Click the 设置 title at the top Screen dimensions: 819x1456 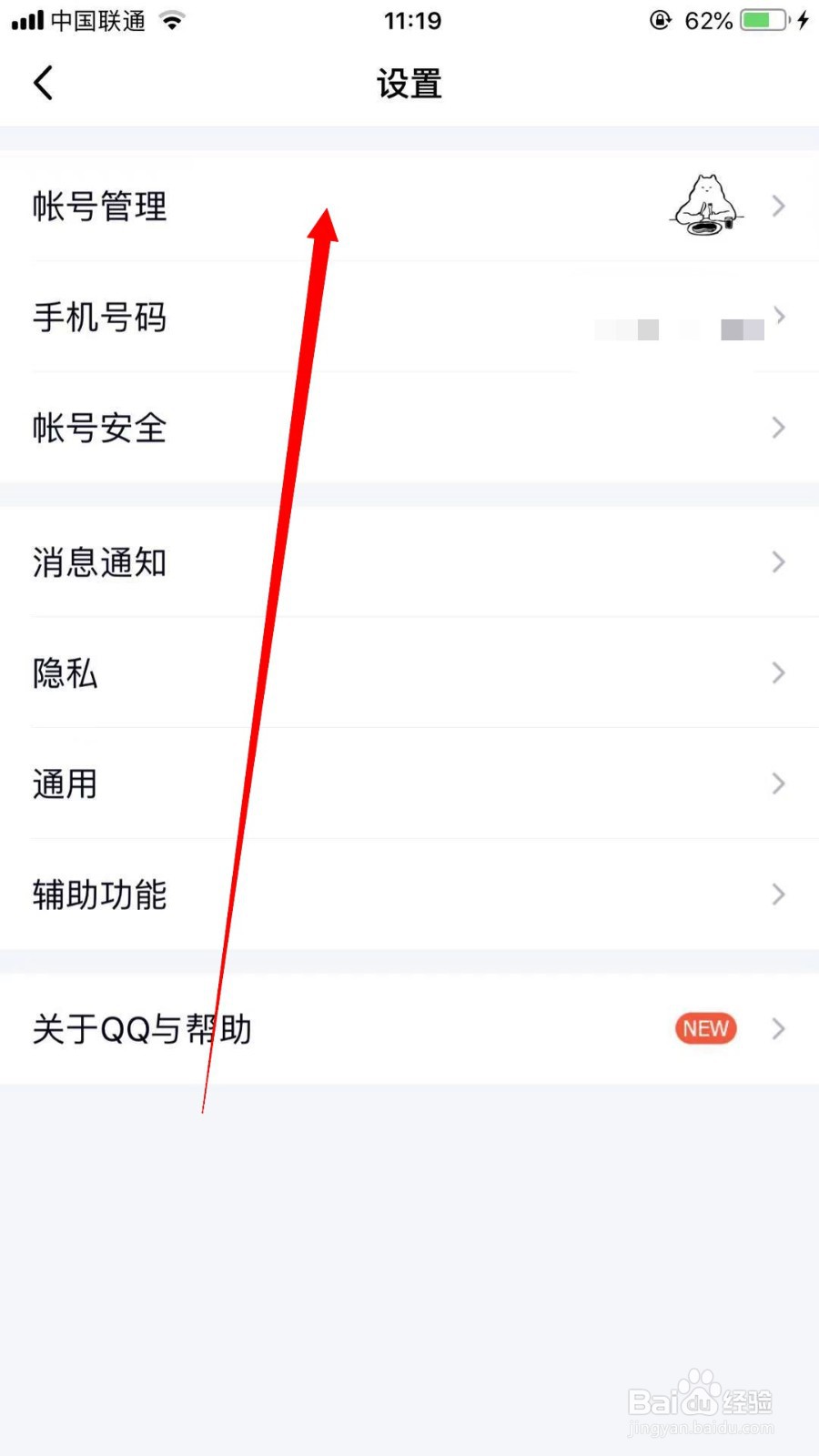pos(409,83)
